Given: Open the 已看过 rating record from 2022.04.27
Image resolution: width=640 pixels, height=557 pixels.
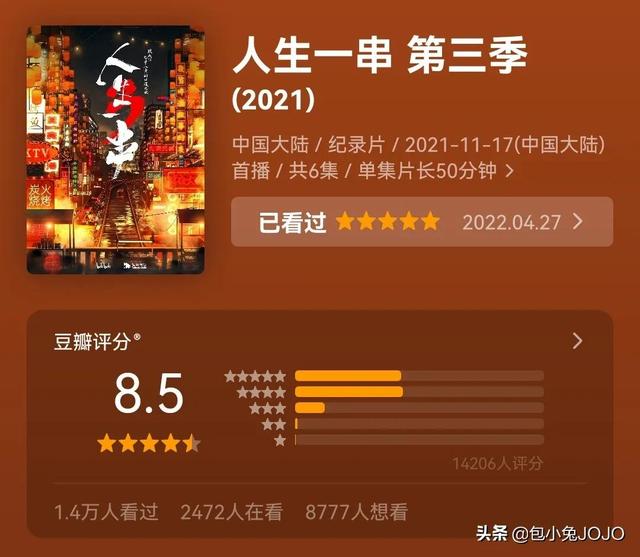Looking at the screenshot, I should [421, 221].
